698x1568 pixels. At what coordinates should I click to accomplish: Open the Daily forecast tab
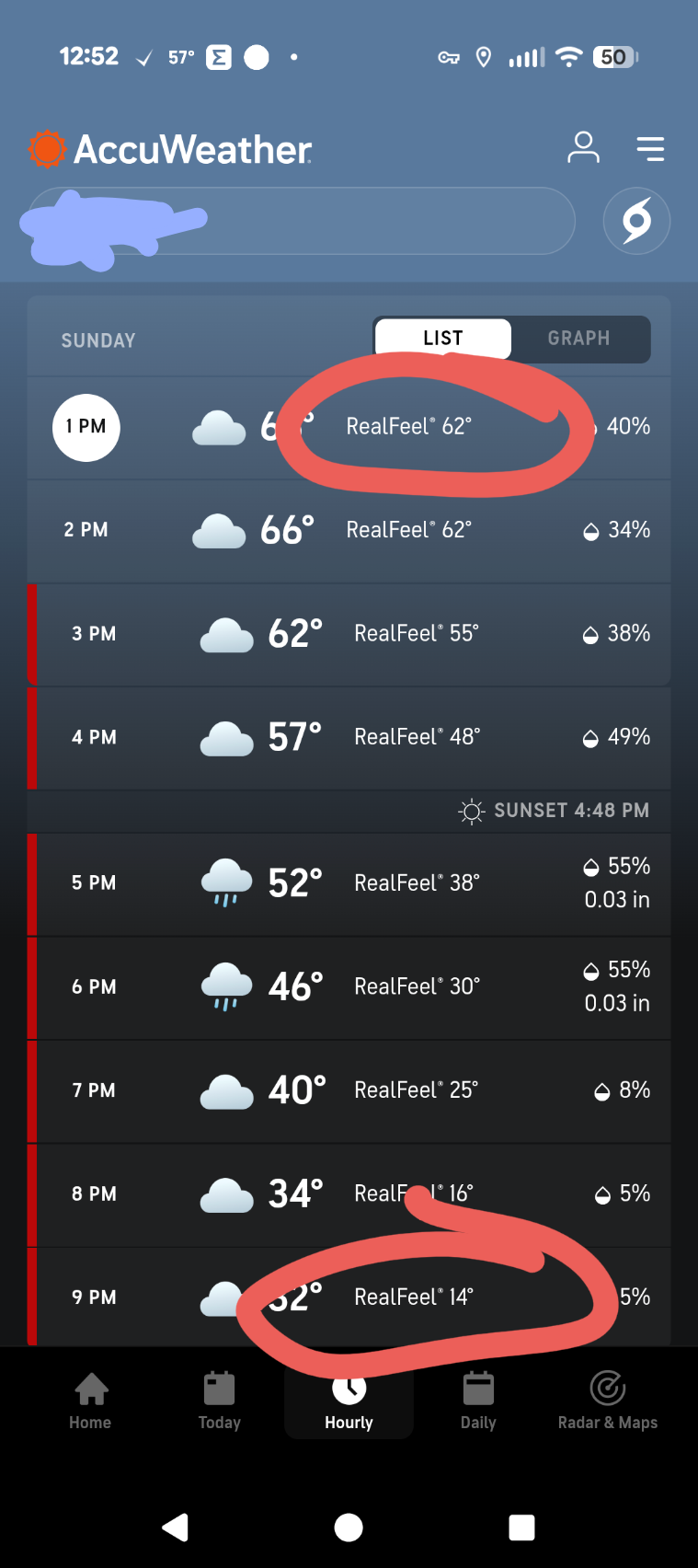tap(478, 1401)
